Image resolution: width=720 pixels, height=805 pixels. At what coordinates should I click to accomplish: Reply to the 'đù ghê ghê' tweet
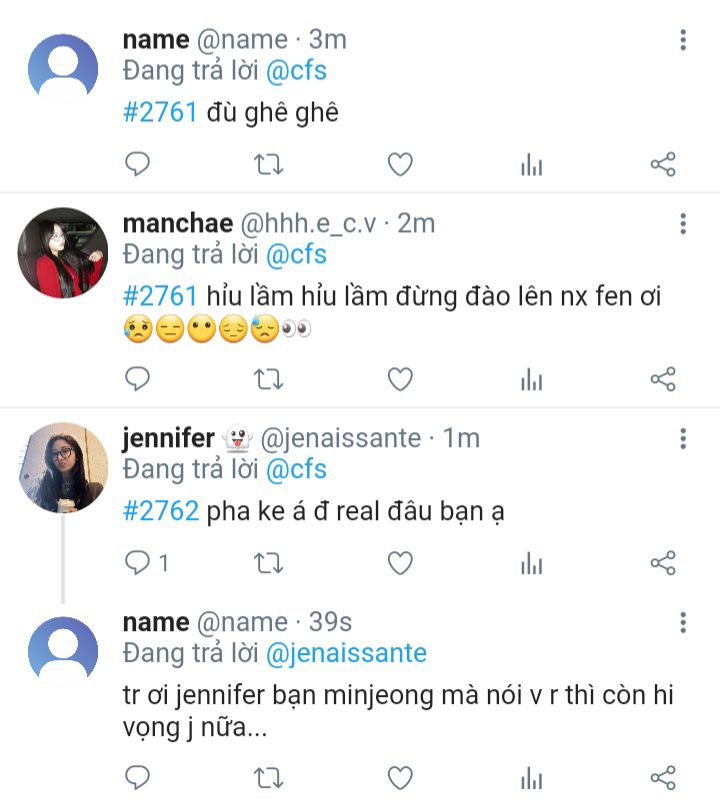pyautogui.click(x=137, y=164)
